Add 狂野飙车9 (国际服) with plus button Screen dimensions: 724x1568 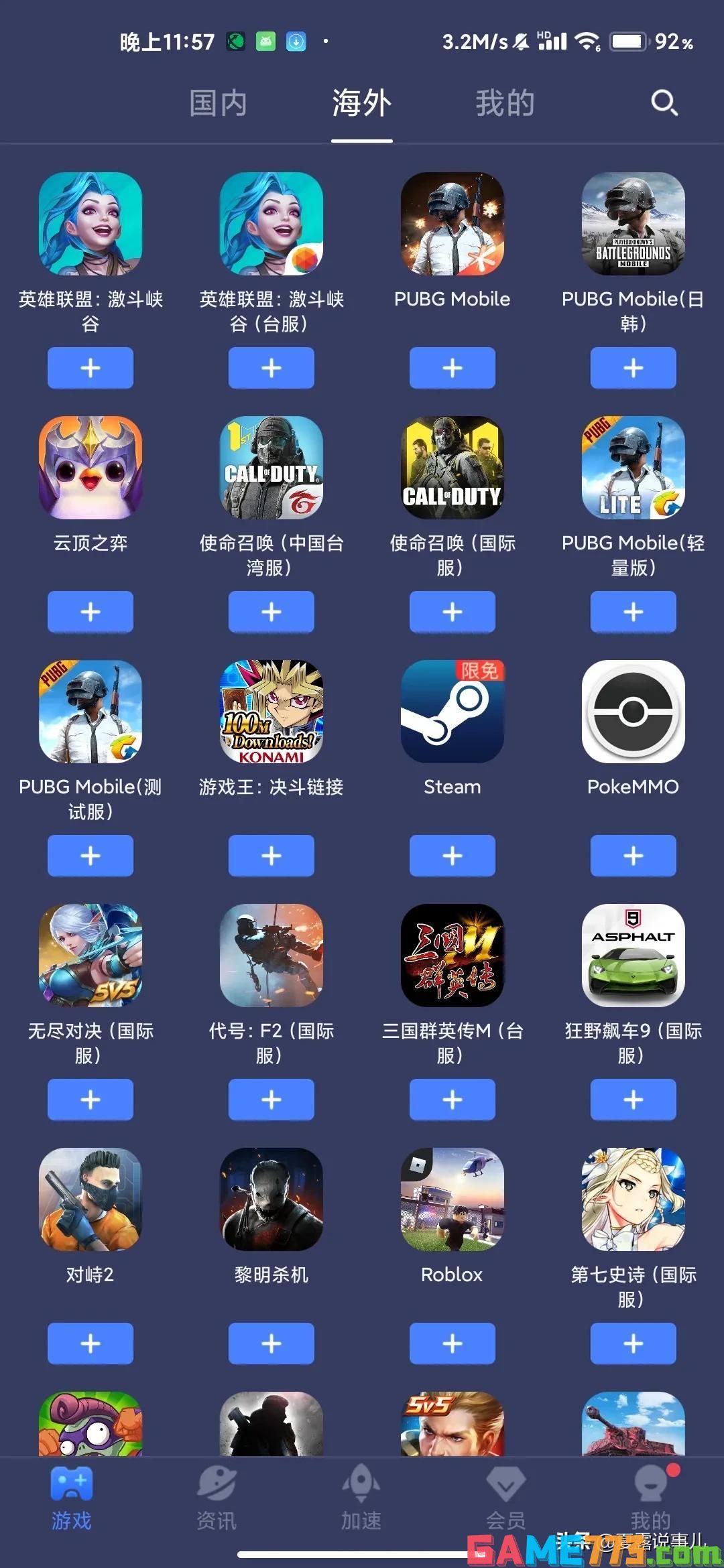point(633,1100)
